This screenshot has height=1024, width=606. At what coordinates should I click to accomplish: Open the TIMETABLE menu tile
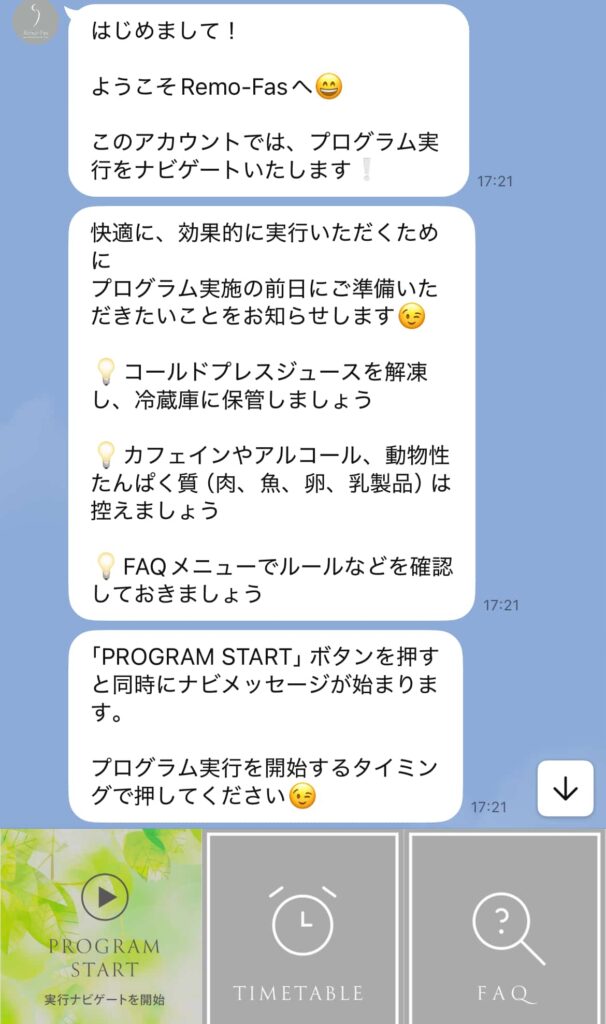[302, 929]
